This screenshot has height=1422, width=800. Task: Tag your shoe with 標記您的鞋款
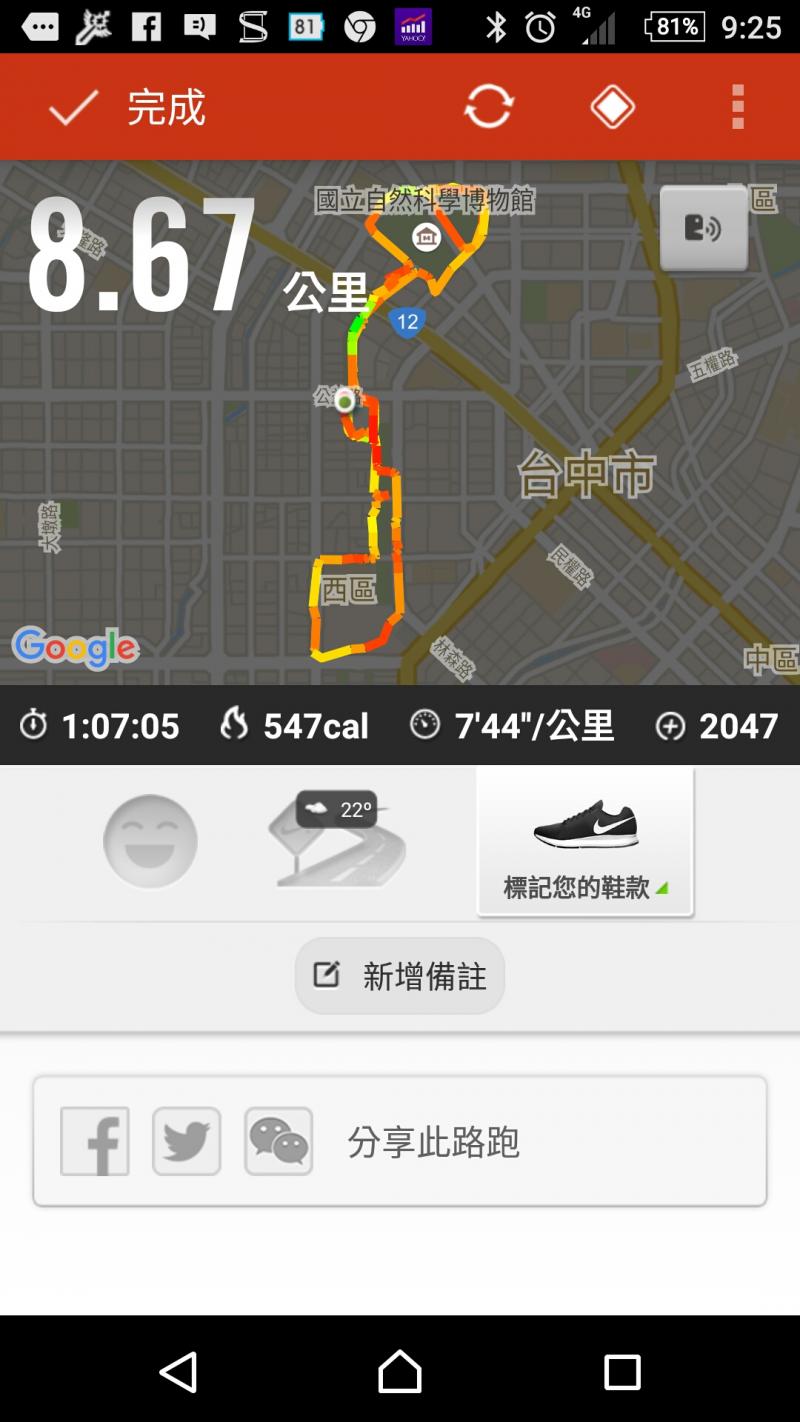tap(585, 843)
